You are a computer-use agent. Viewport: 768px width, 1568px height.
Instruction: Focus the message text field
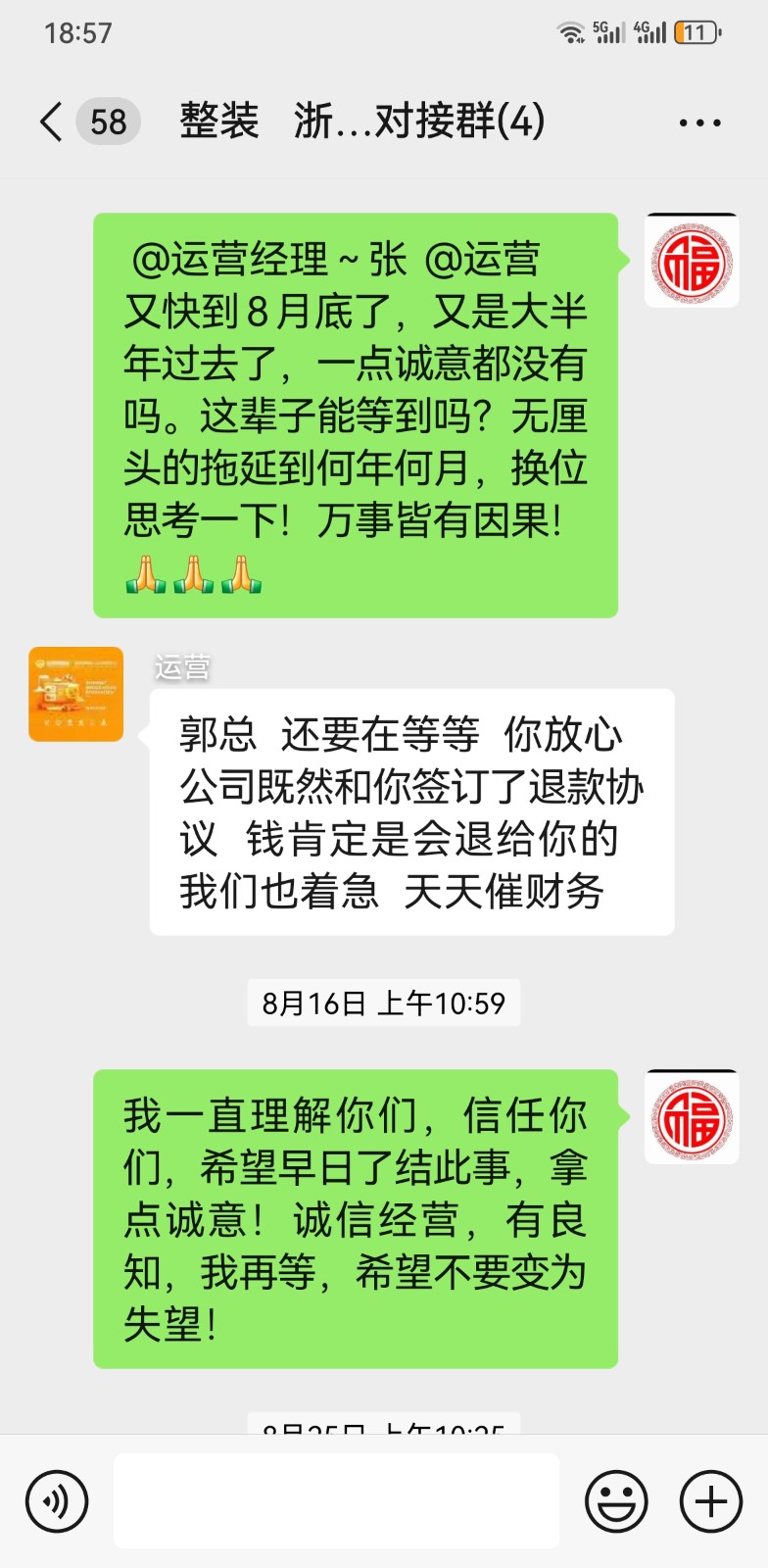coord(336,1501)
